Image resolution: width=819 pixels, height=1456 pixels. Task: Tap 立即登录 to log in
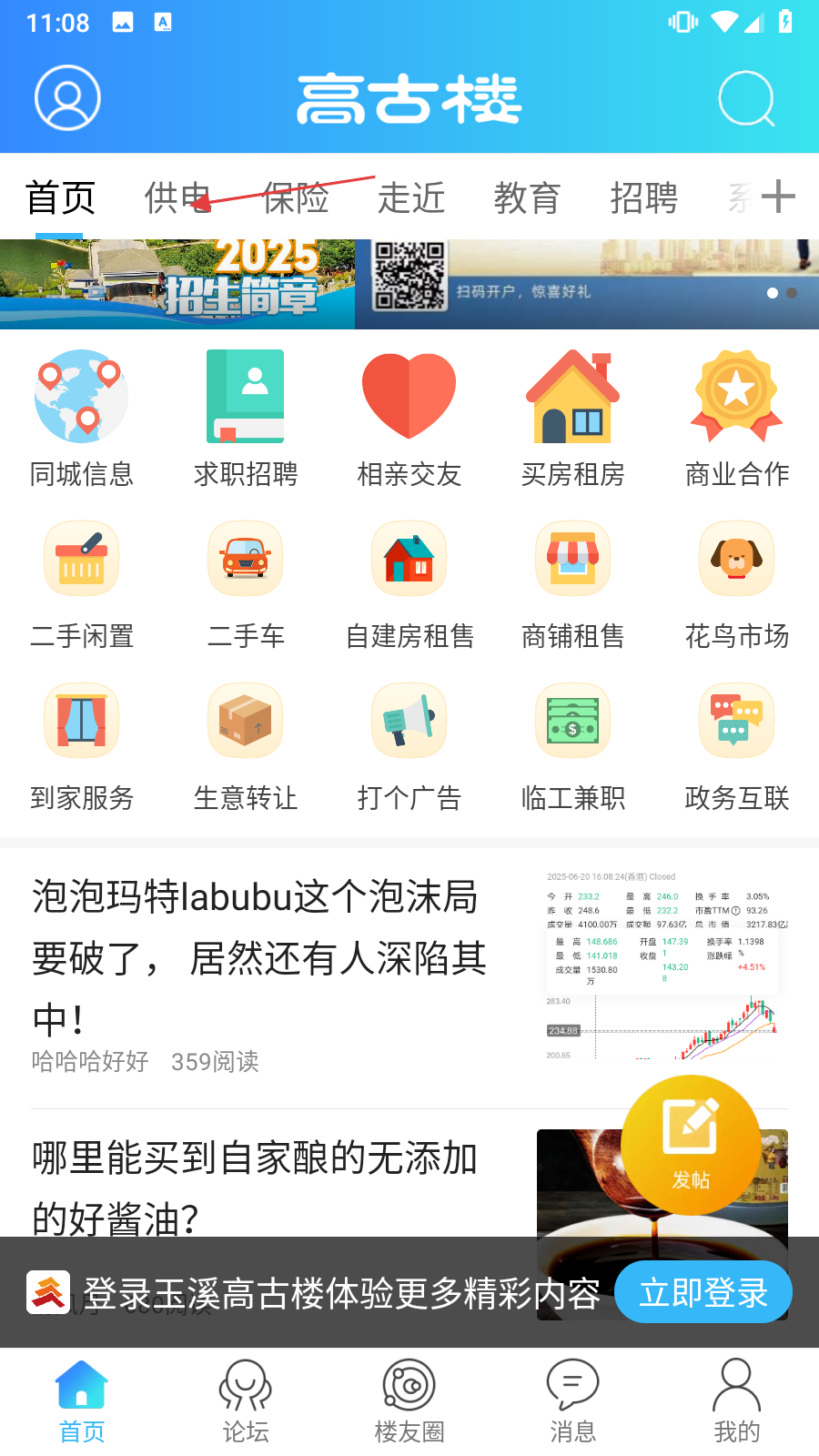point(703,1292)
